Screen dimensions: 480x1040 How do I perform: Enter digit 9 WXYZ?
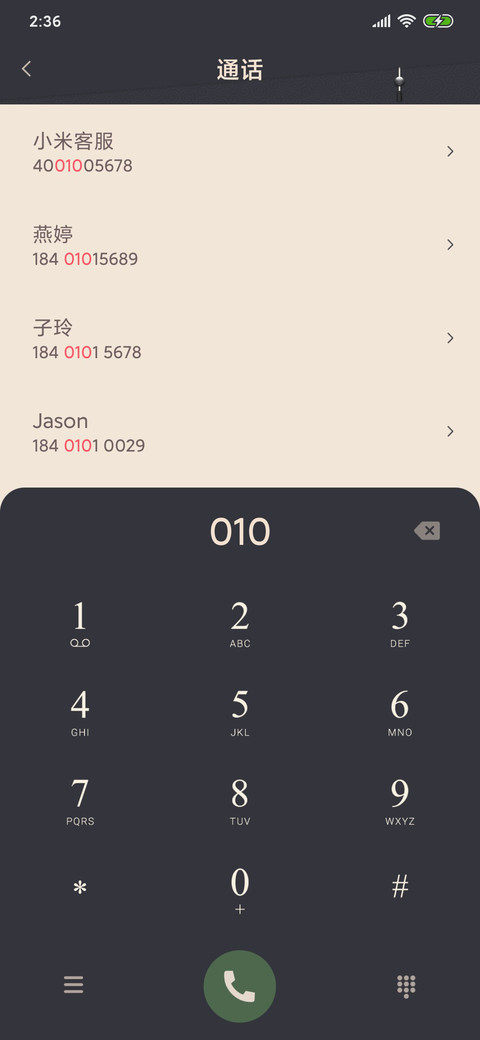[400, 802]
